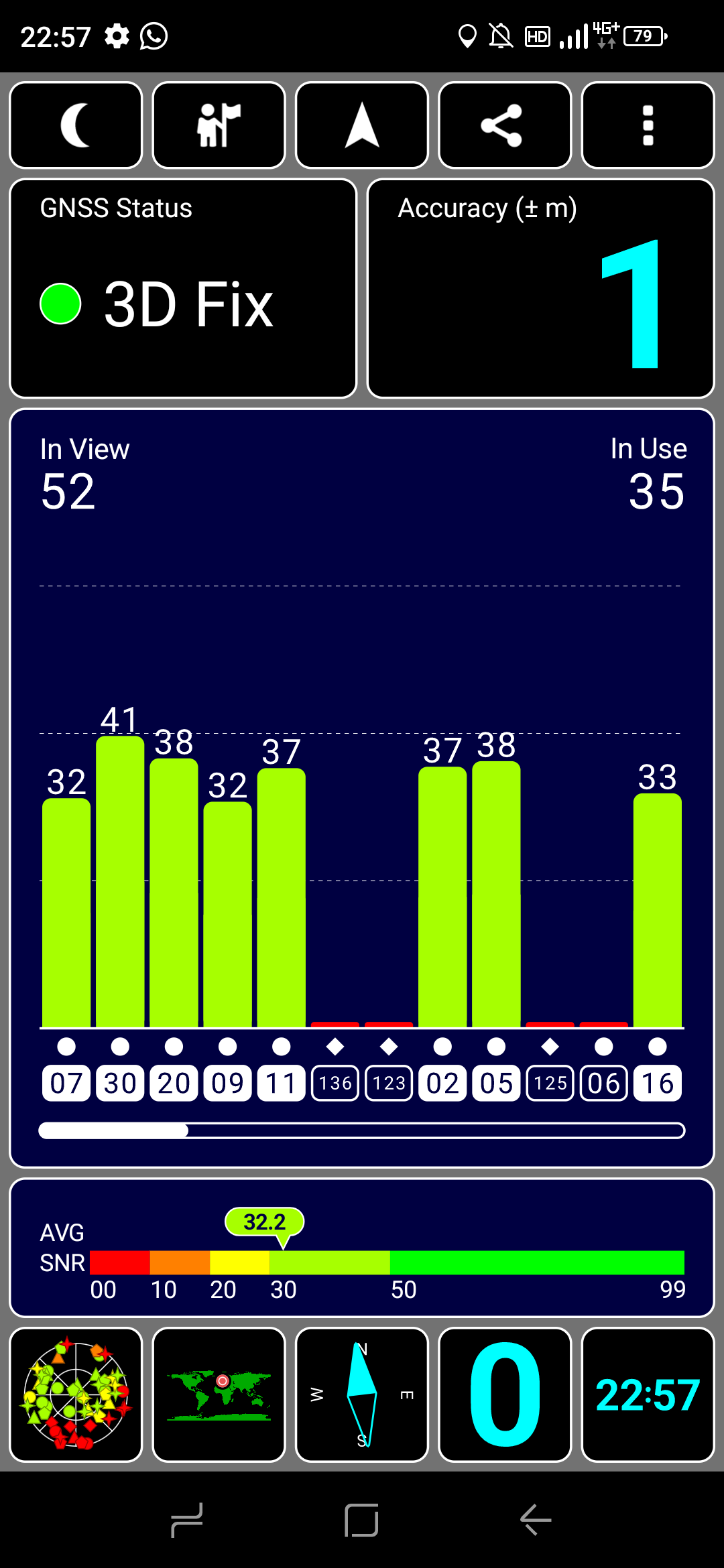
Task: Open the Accuracy tile
Action: tap(541, 288)
